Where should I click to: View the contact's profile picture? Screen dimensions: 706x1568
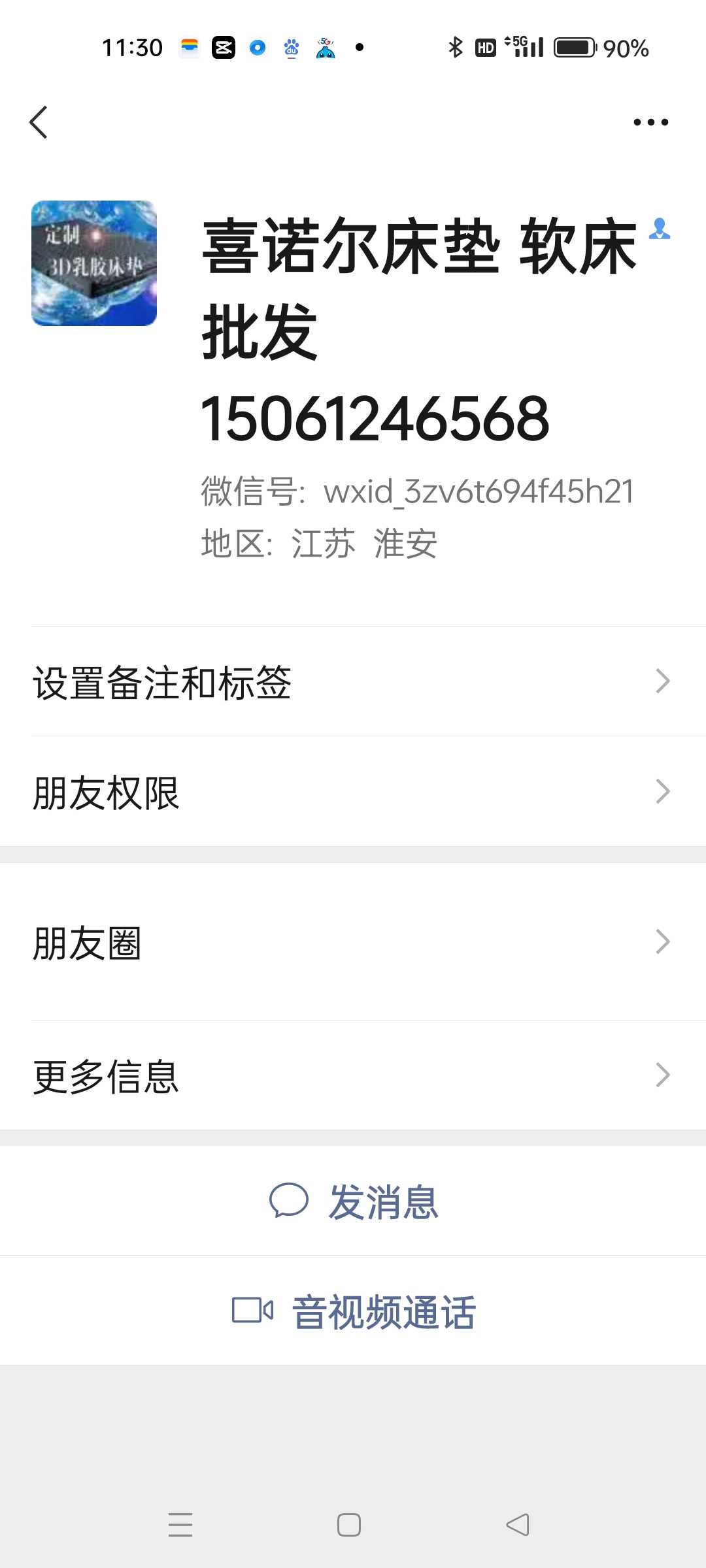pos(94,263)
